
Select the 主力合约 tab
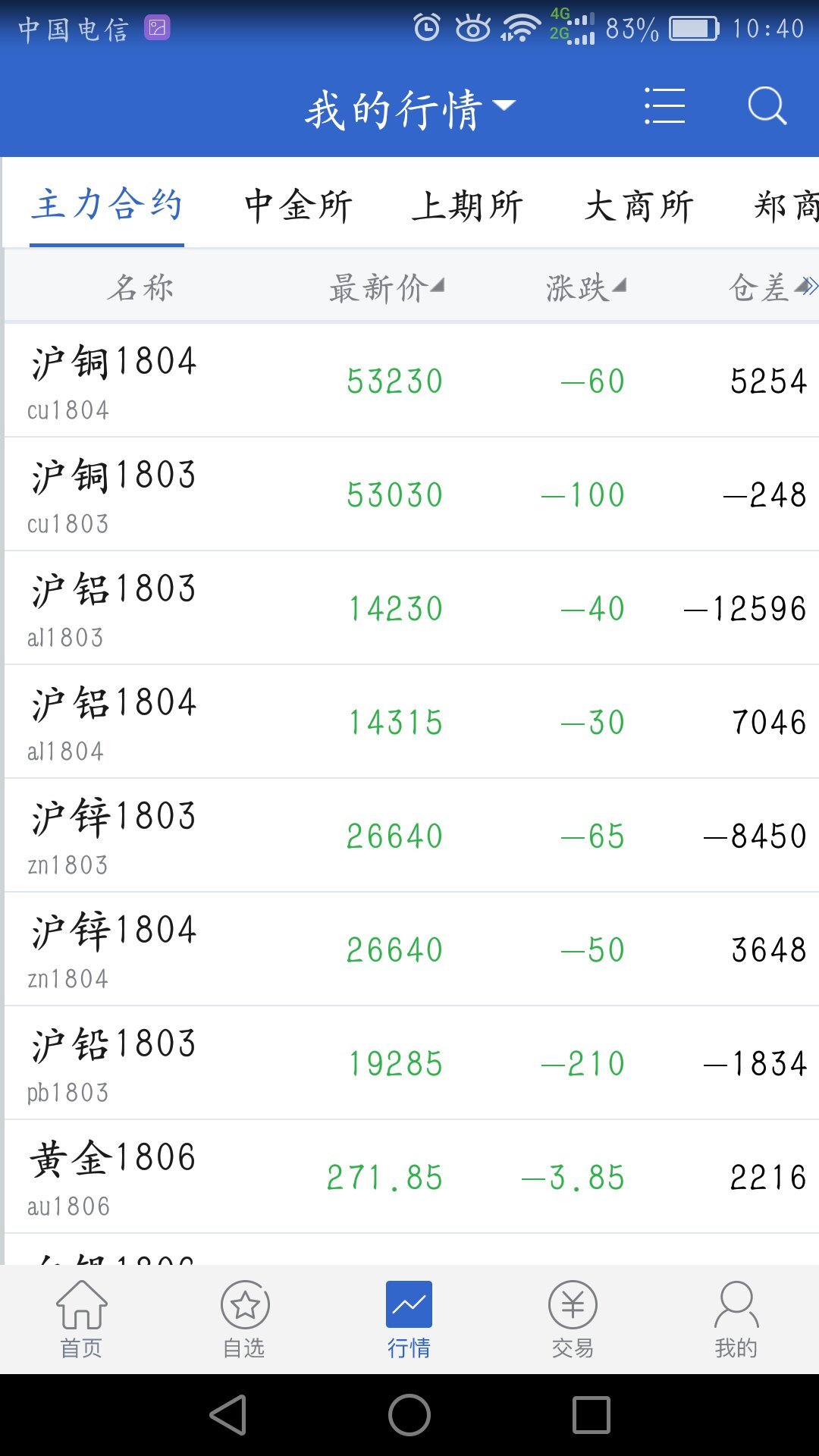pos(107,206)
